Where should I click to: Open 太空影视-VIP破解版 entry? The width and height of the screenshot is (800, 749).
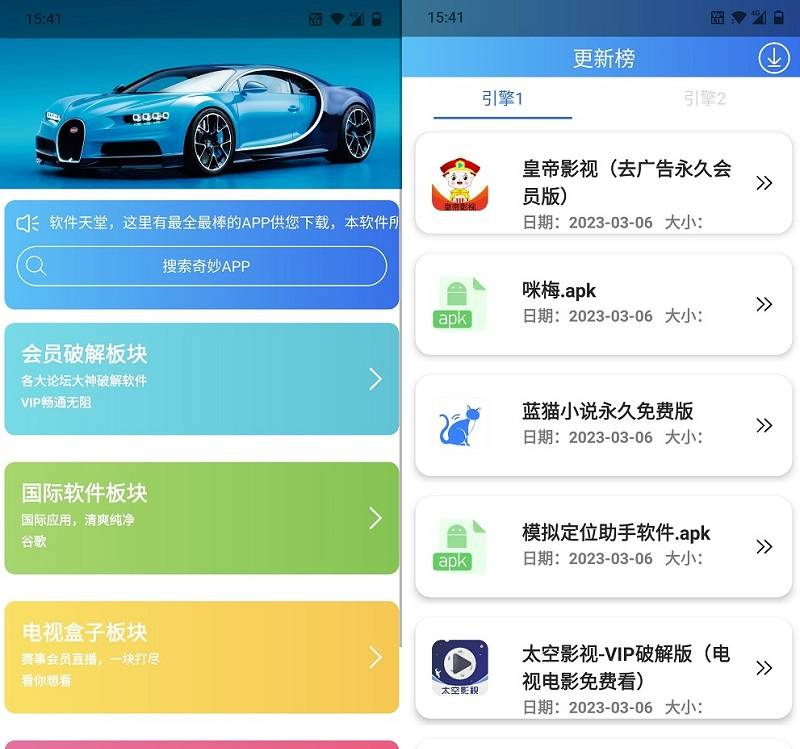click(x=603, y=667)
